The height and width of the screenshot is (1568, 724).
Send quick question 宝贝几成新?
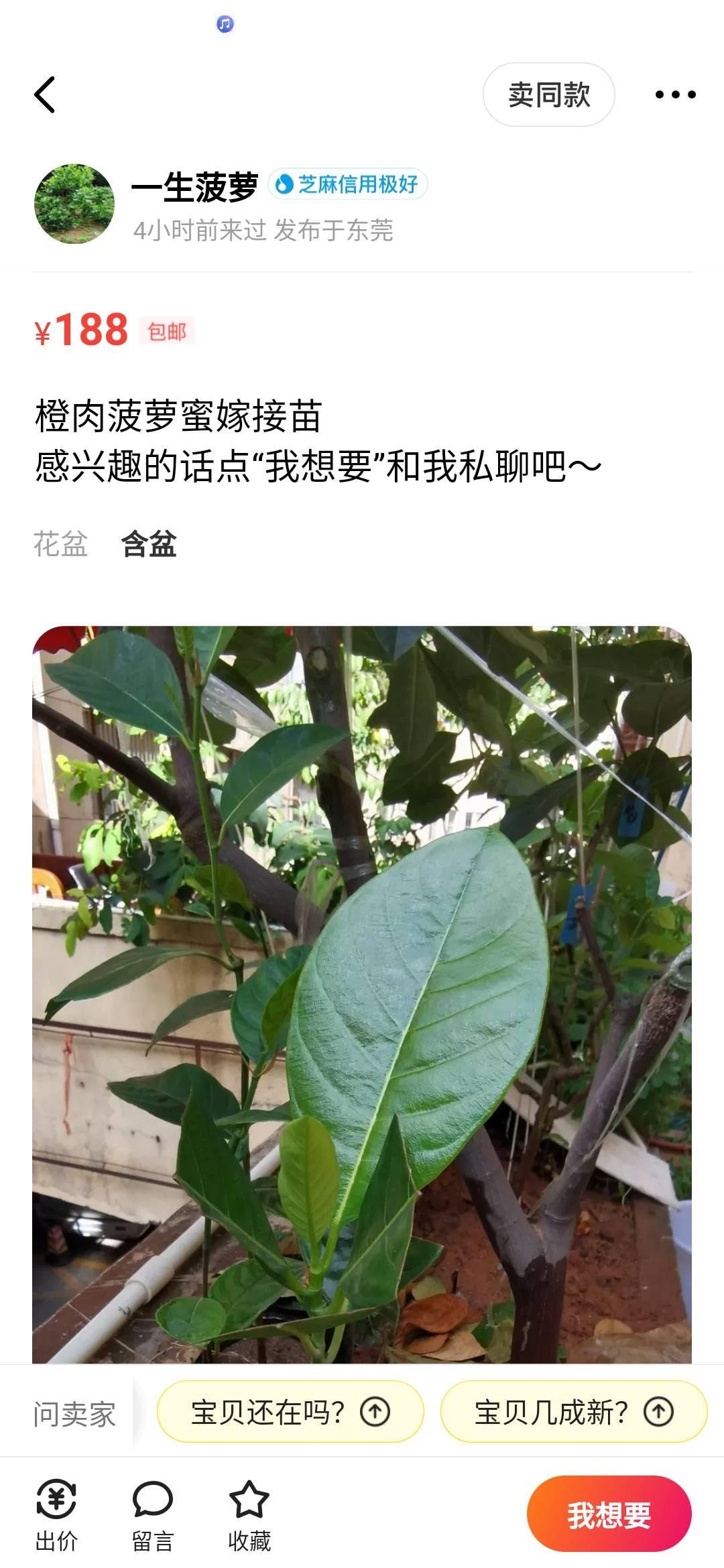574,1412
